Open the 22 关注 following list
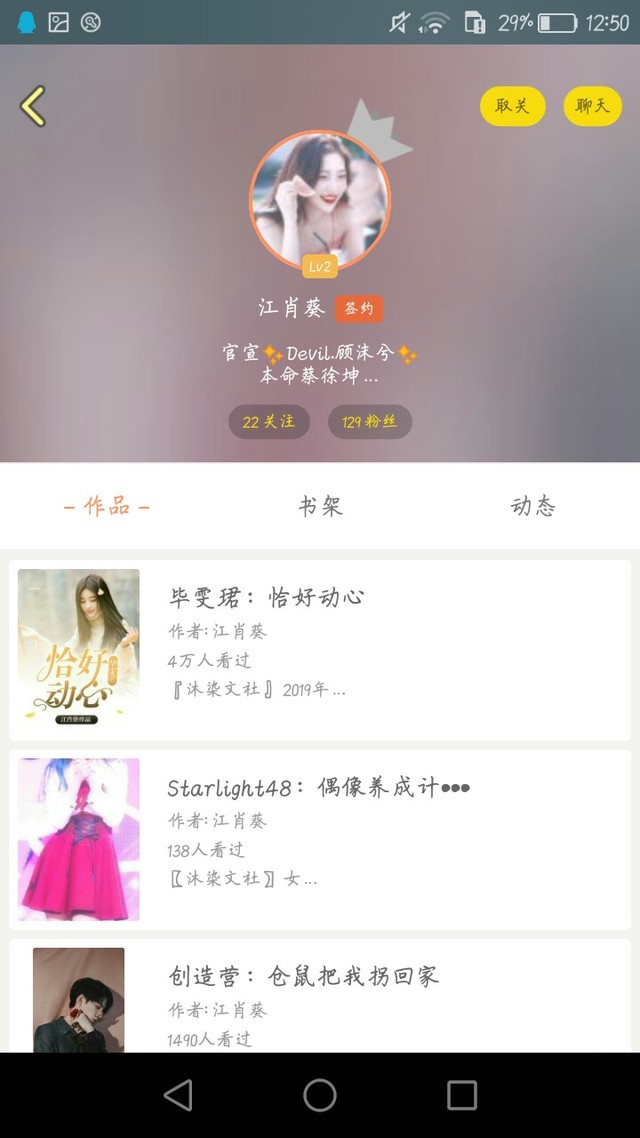This screenshot has height=1138, width=640. 269,422
